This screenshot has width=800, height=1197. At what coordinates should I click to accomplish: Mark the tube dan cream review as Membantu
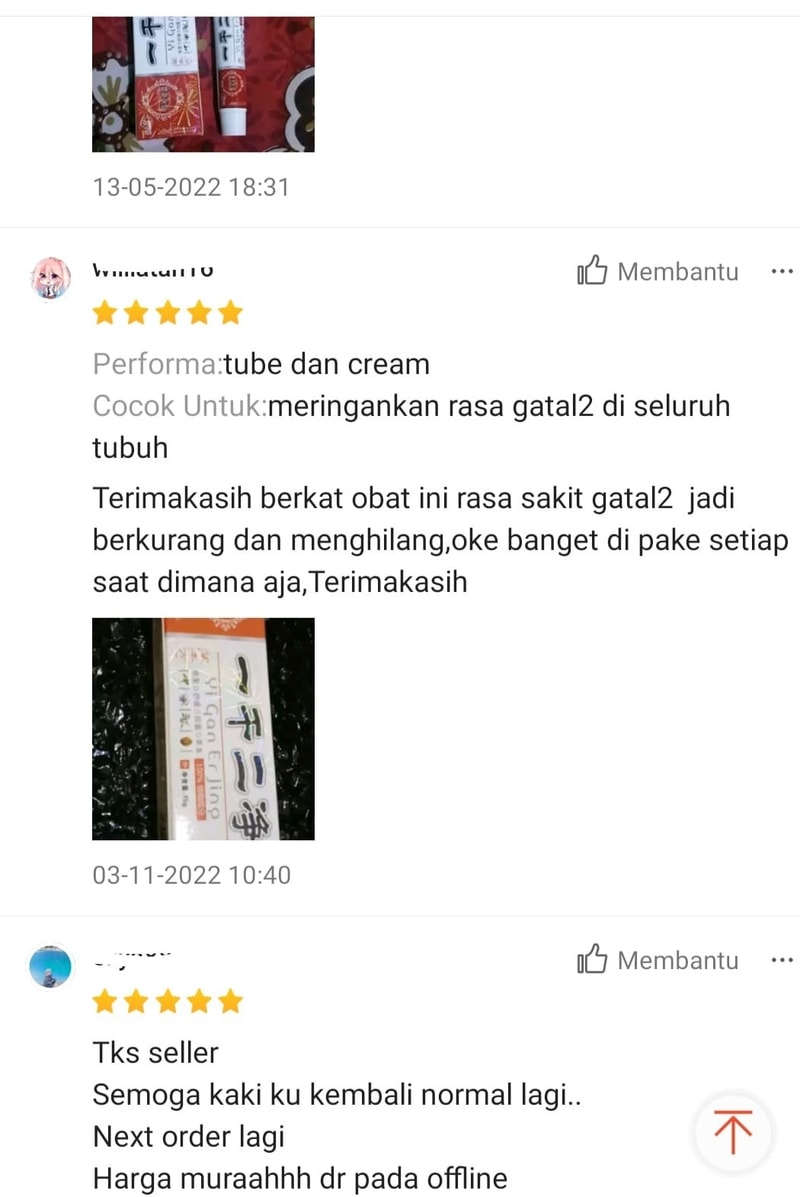point(657,272)
